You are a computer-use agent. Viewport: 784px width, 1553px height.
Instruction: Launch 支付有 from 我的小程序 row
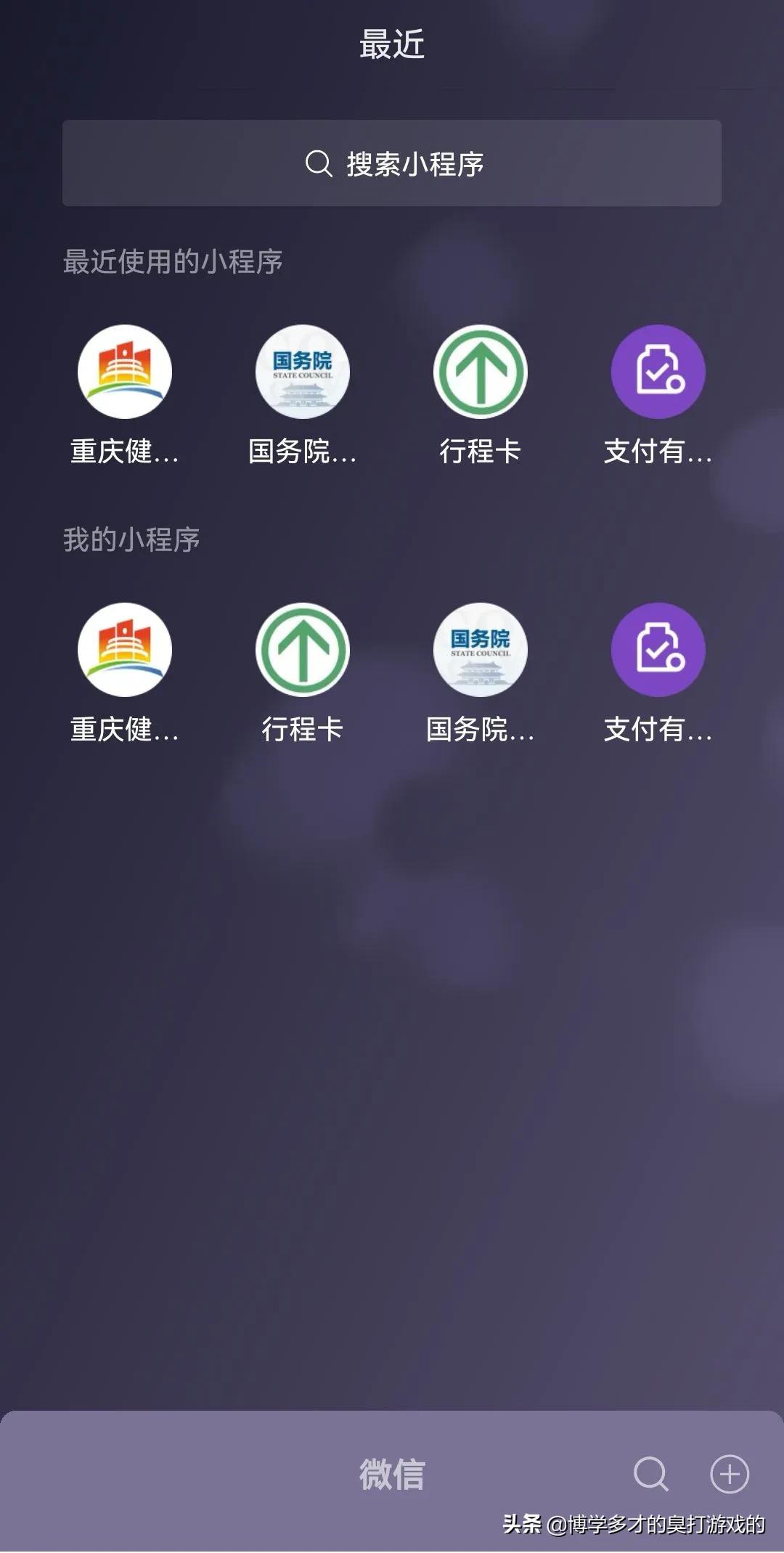point(658,651)
